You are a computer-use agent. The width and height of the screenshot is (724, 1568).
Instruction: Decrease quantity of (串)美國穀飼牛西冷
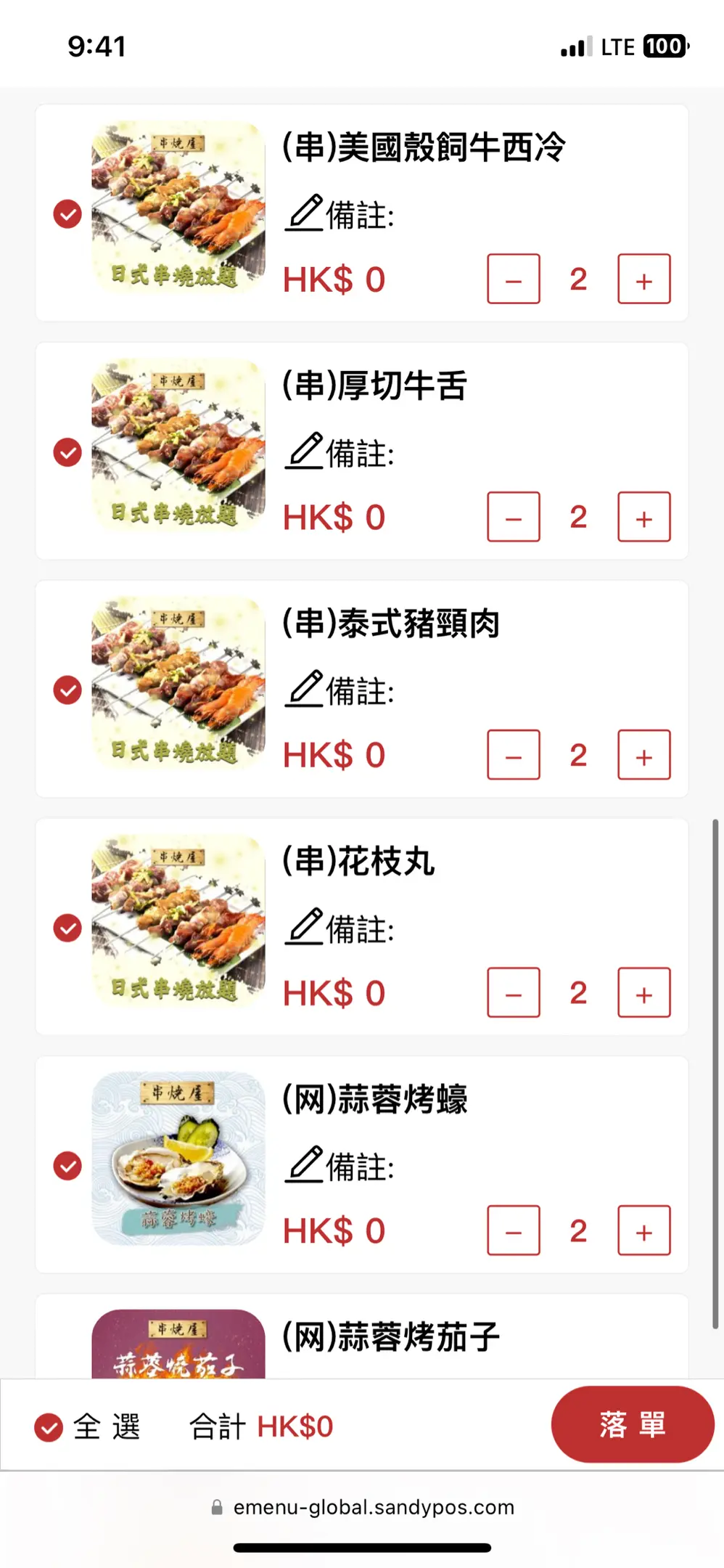[x=514, y=279]
